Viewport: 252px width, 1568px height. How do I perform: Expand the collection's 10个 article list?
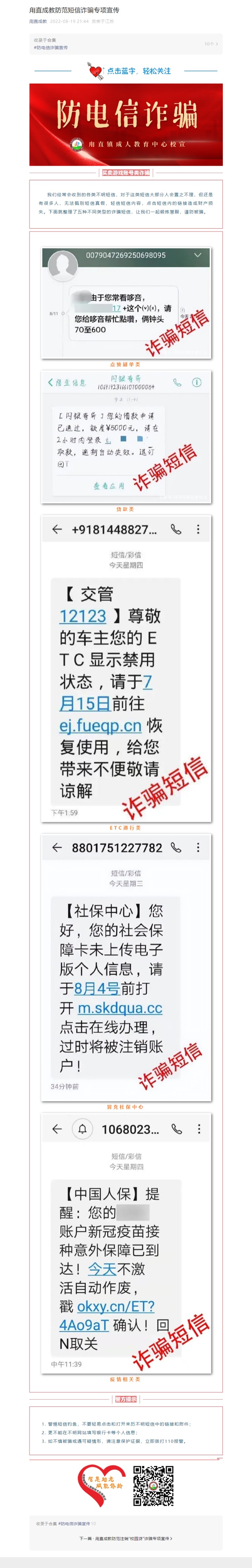(x=211, y=44)
